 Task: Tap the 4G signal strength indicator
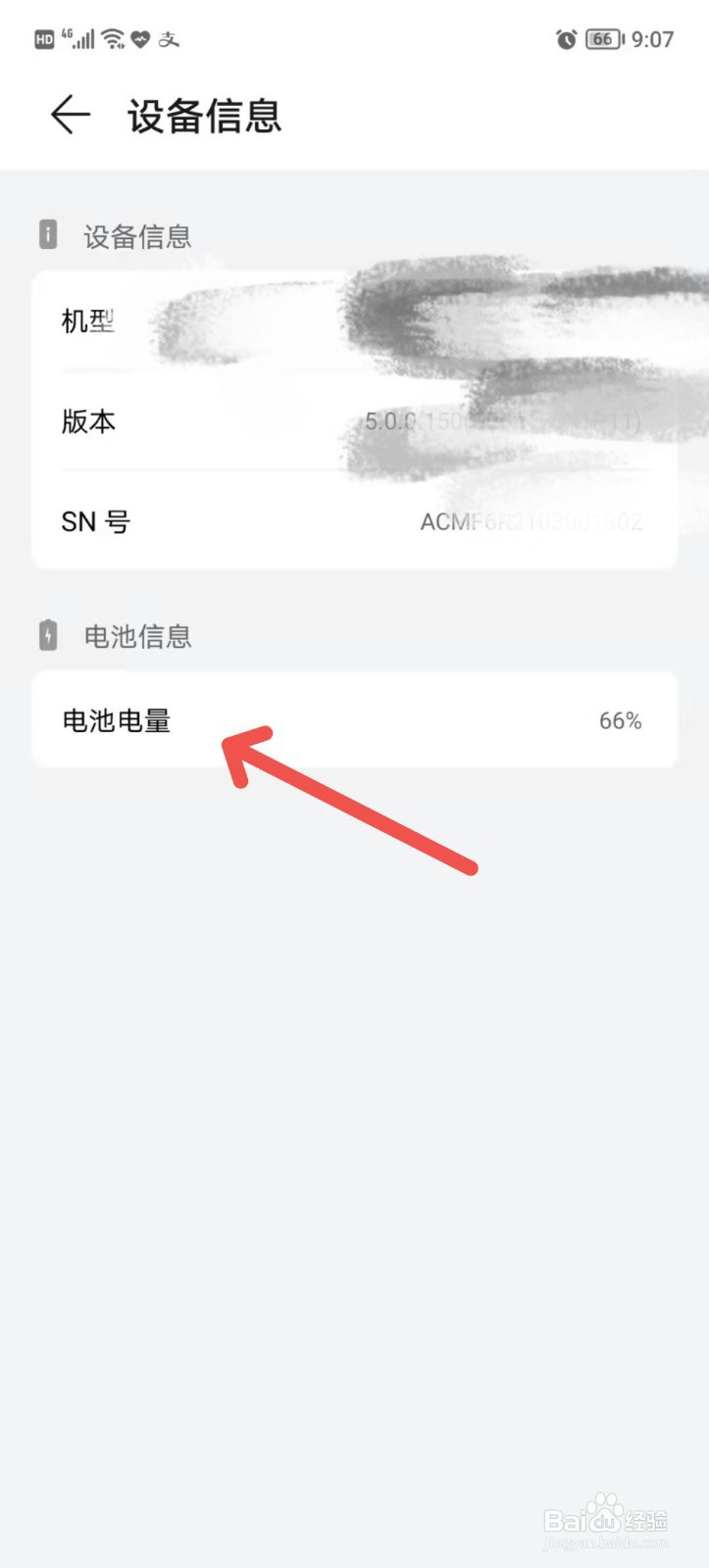[x=78, y=39]
